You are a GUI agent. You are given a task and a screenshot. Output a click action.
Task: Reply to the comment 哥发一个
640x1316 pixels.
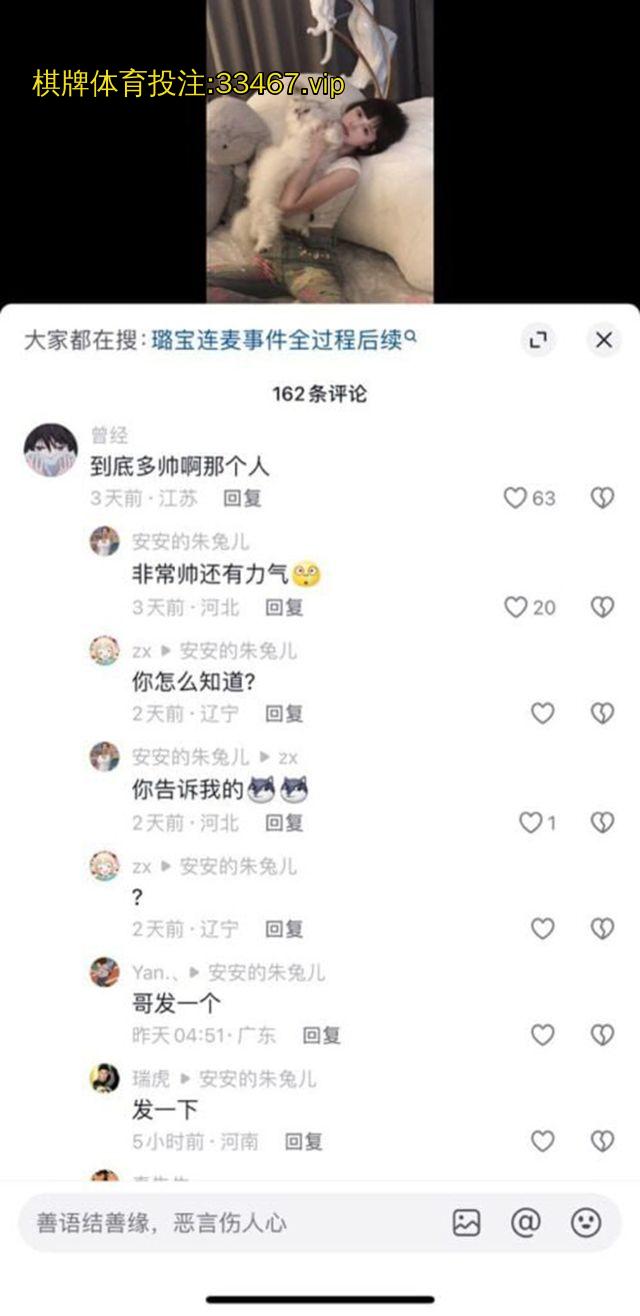pos(322,1035)
